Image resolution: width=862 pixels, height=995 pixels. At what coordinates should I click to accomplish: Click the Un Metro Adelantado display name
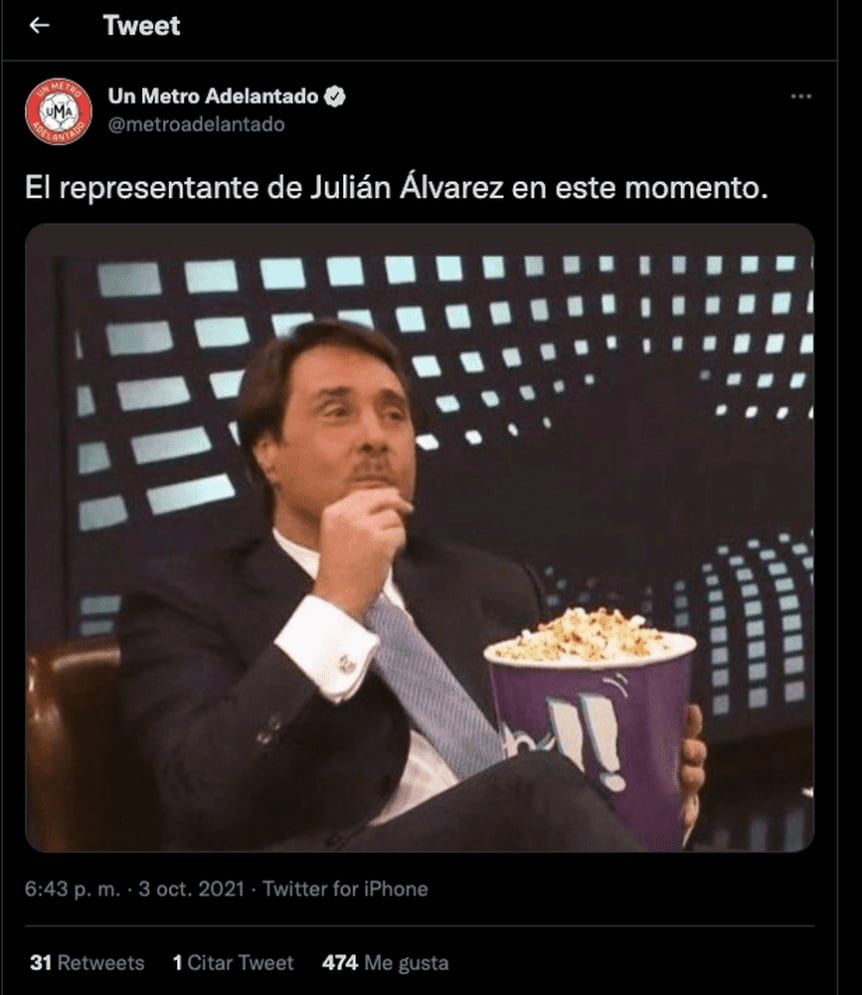(215, 95)
